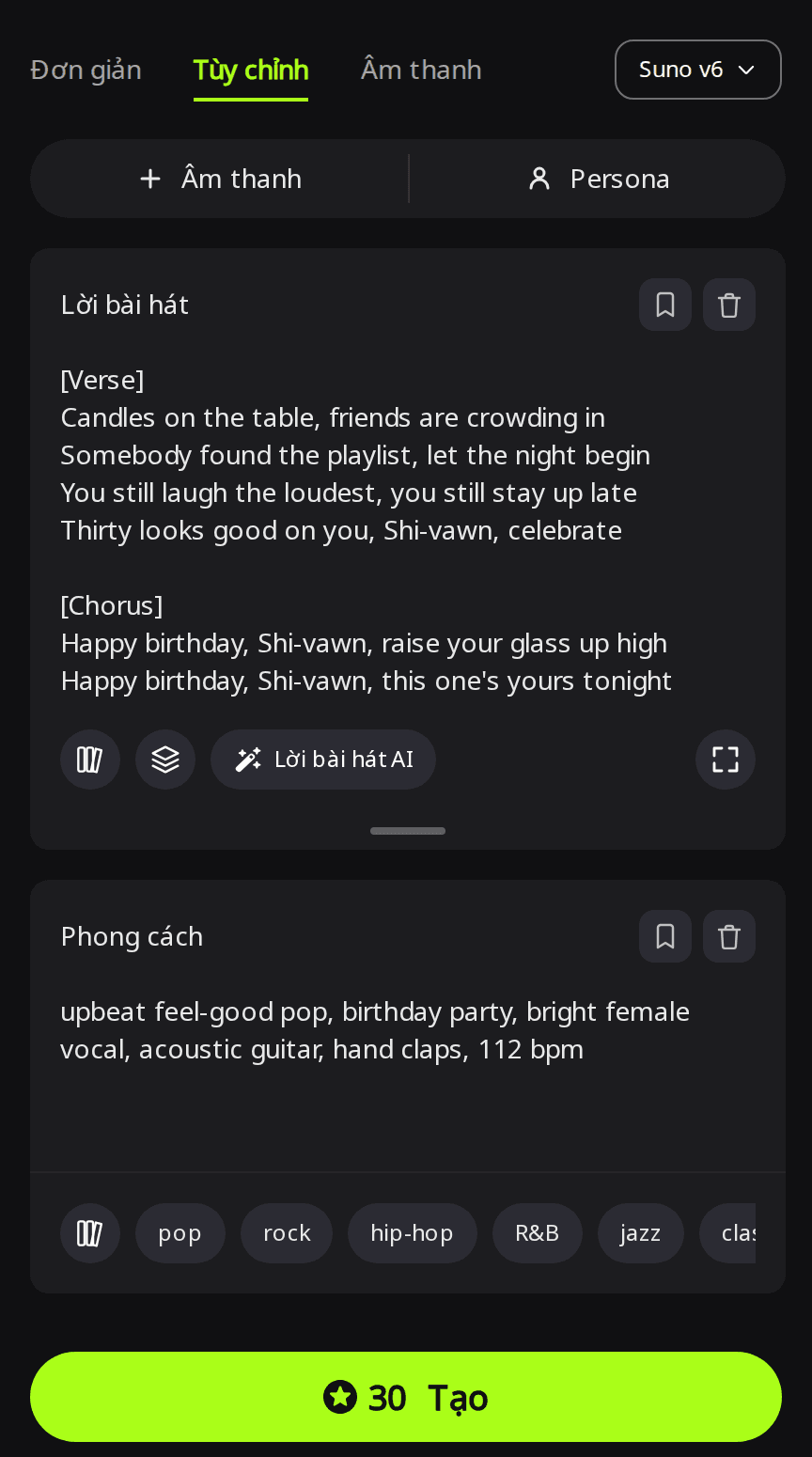Generate lyrics with Lời bài hát AI
The width and height of the screenshot is (812, 1457).
[323, 760]
